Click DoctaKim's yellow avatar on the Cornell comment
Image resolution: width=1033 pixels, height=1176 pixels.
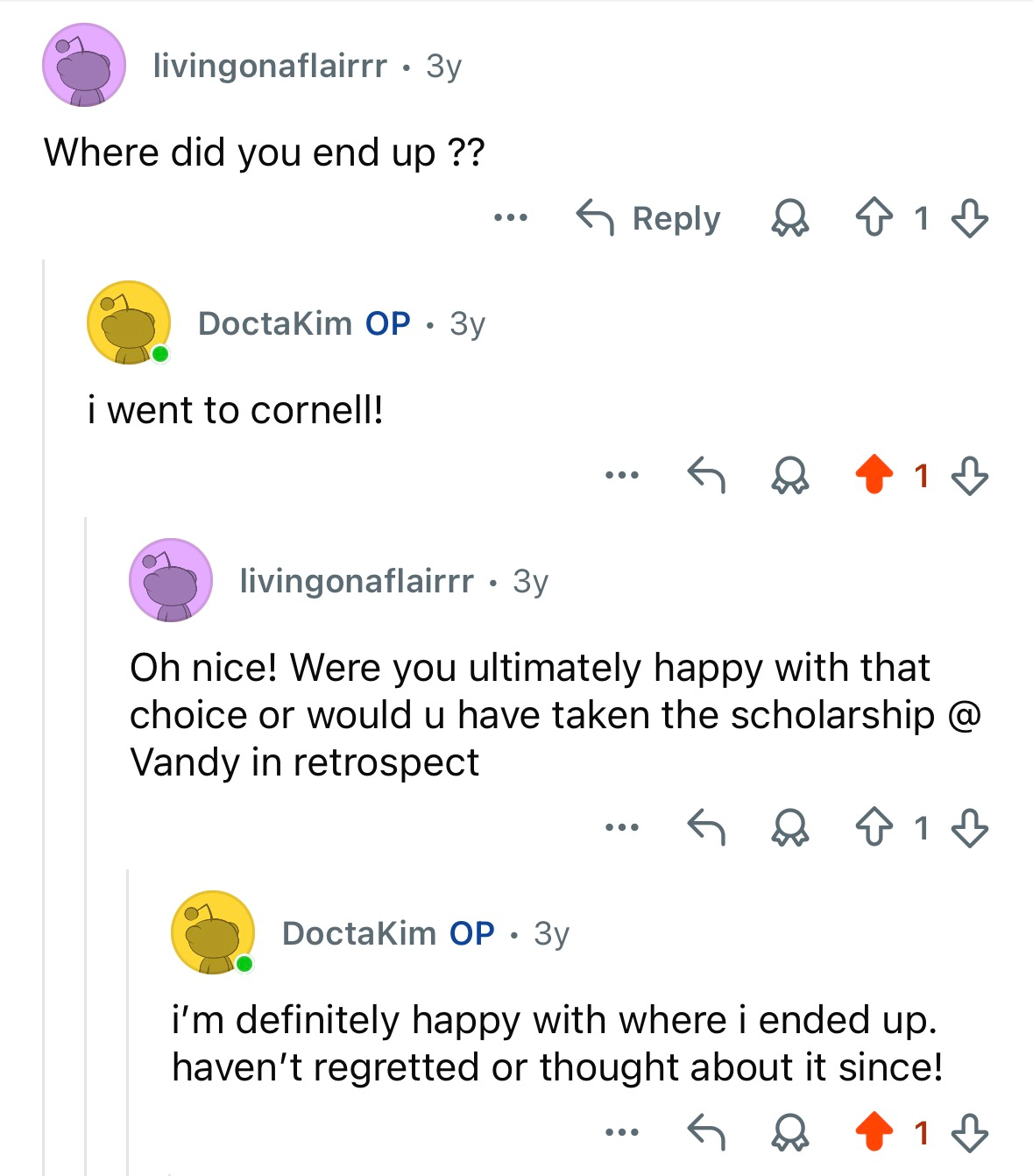(x=127, y=322)
